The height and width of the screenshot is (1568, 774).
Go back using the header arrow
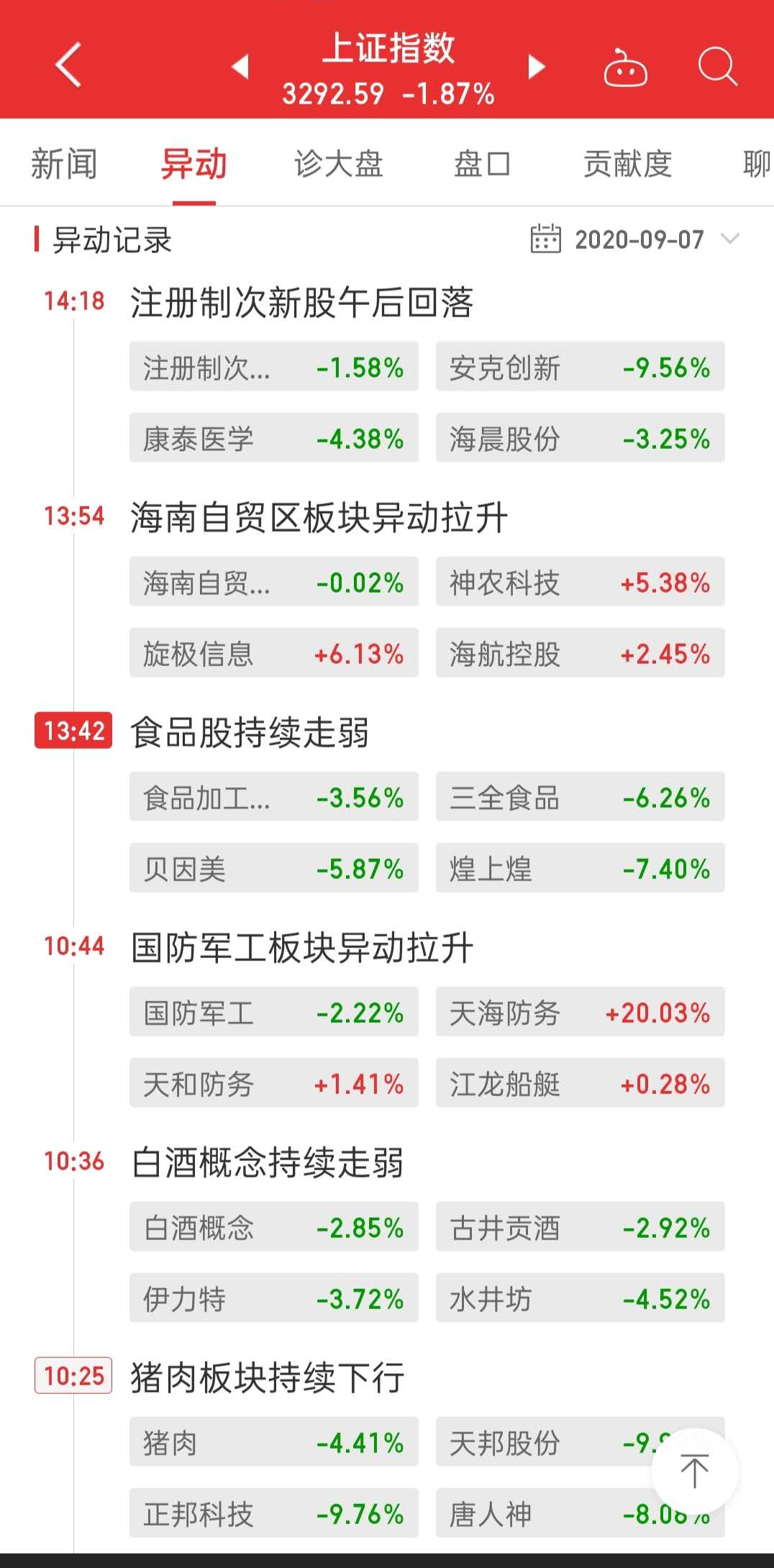point(68,65)
